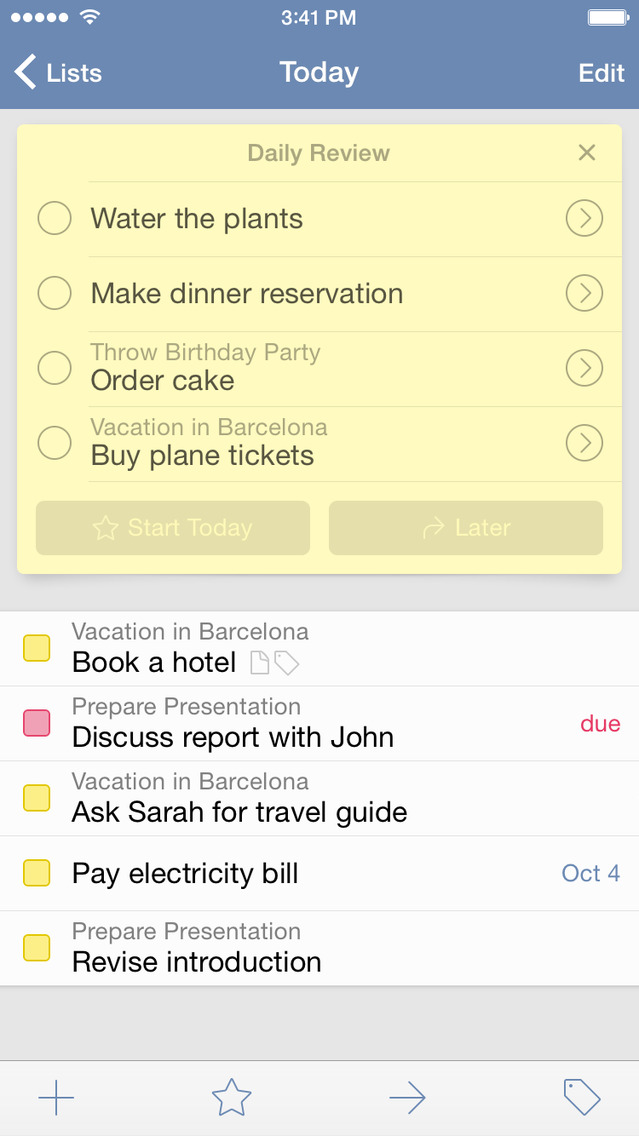Tap the star icon in bottom toolbar

point(232,1098)
